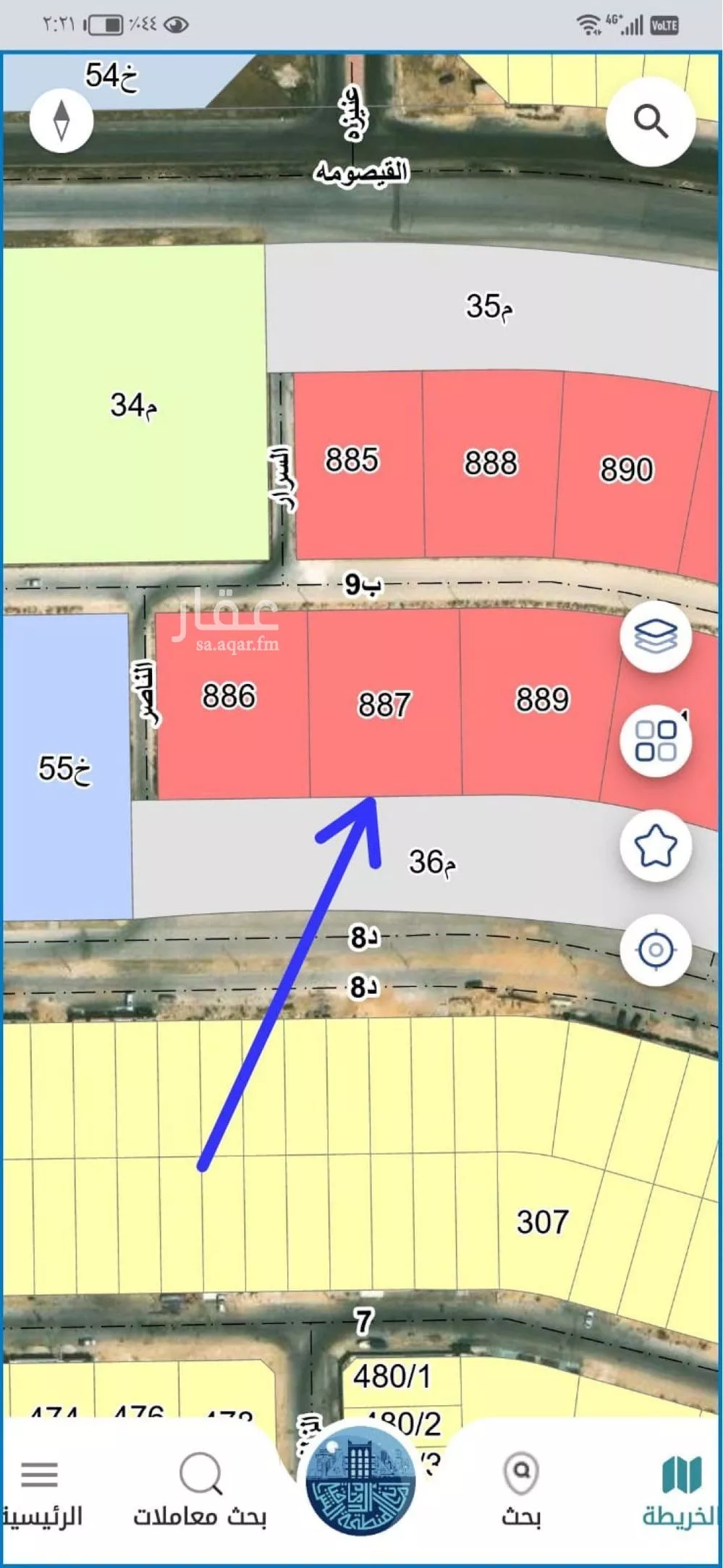Image resolution: width=723 pixels, height=1568 pixels.
Task: Tap the compass to reset map orientation
Action: point(62,121)
